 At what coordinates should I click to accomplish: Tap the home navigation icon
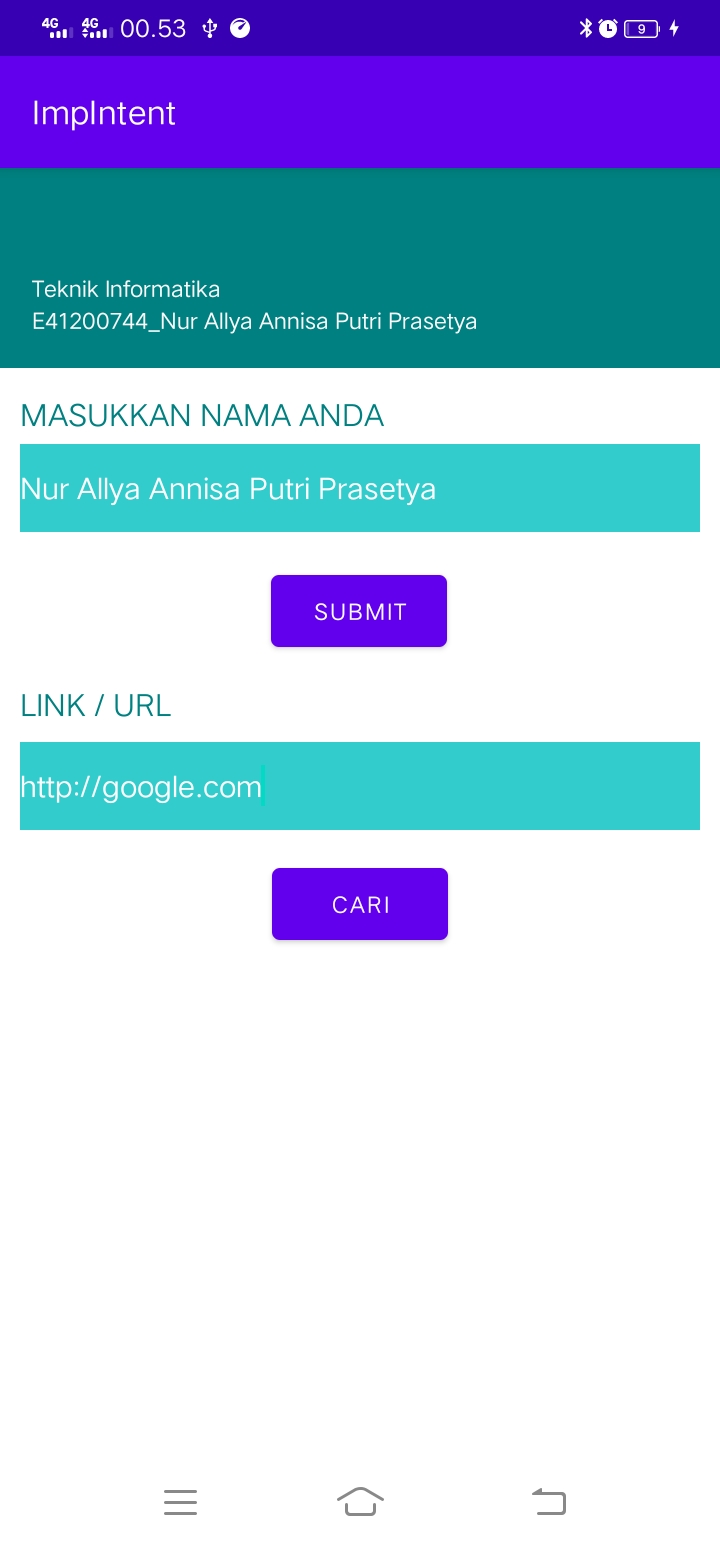tap(360, 1500)
